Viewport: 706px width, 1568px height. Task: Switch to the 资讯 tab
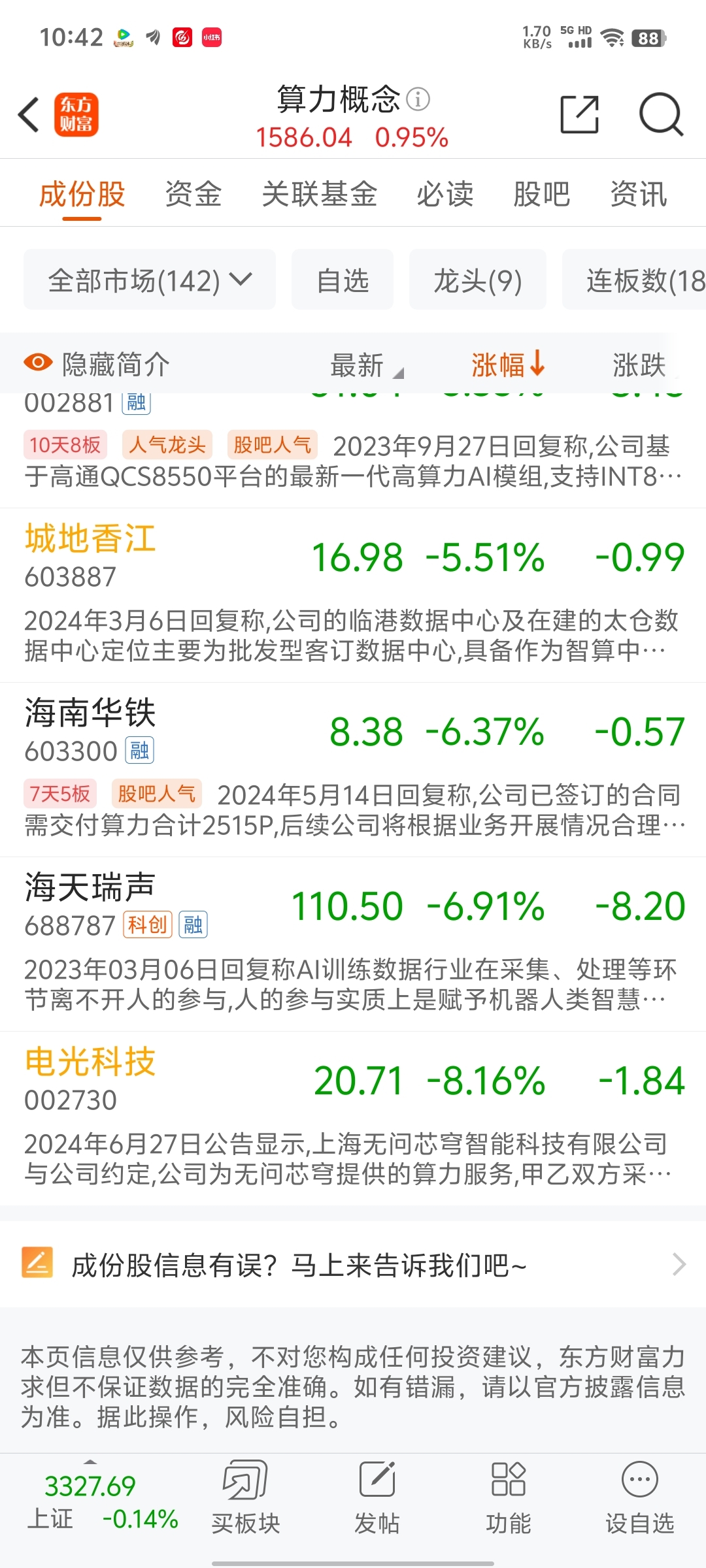(639, 194)
